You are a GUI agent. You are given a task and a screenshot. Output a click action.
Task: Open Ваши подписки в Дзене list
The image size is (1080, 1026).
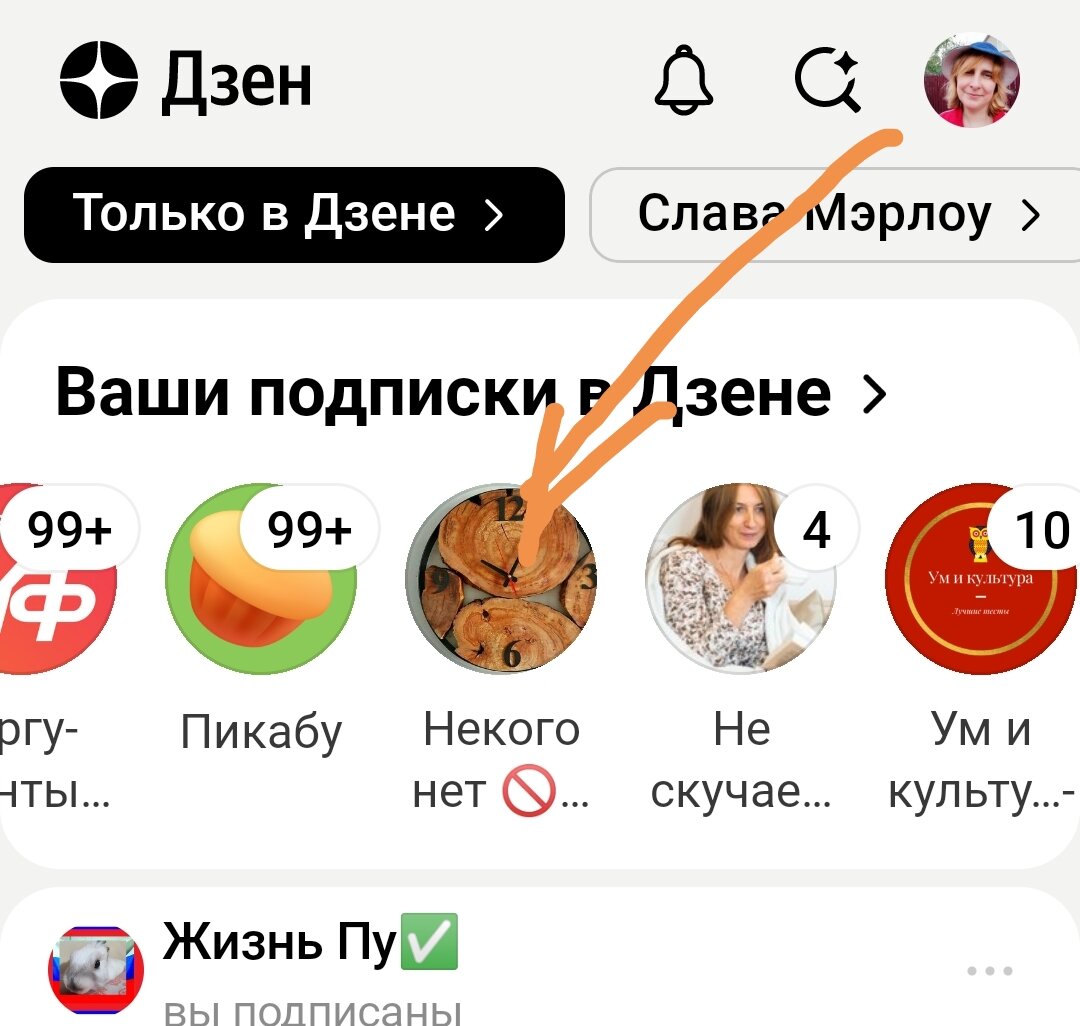pyautogui.click(x=471, y=393)
